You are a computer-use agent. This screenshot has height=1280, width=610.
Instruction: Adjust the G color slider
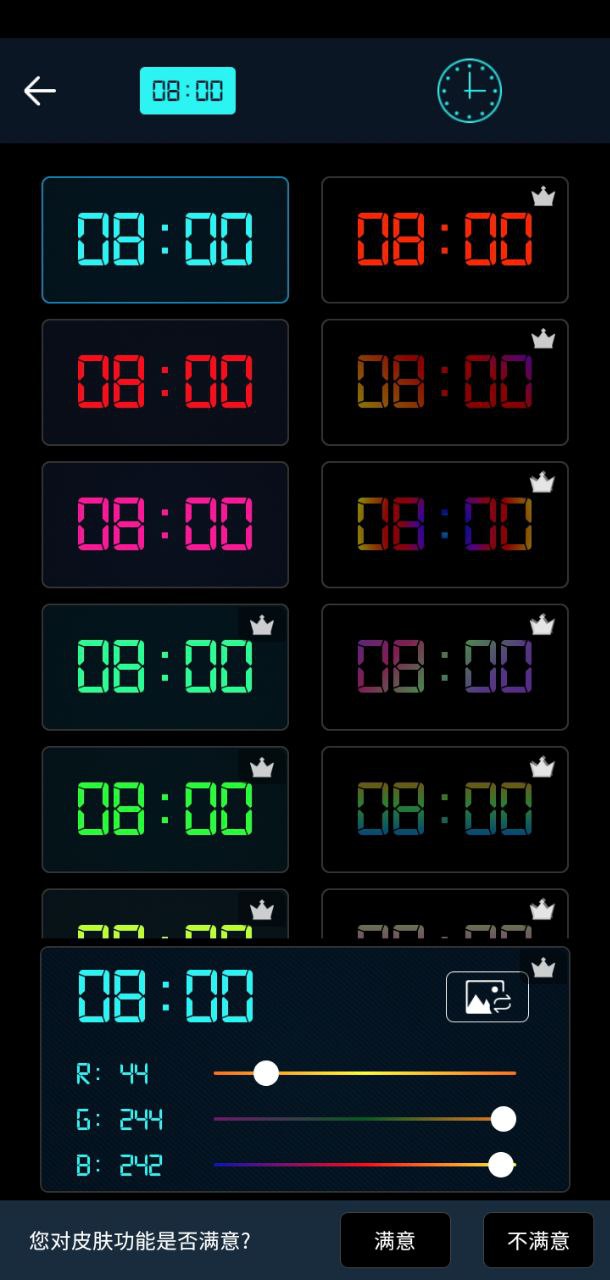[x=503, y=1119]
